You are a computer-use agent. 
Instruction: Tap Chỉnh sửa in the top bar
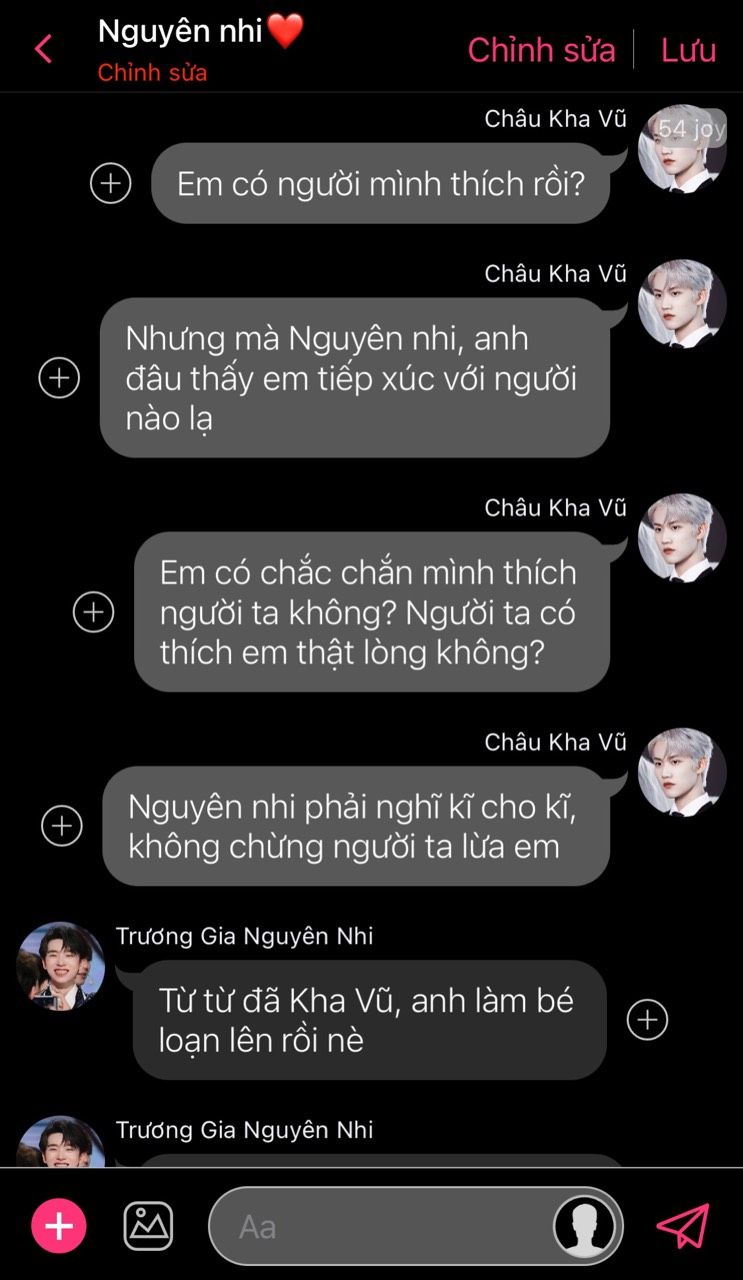click(541, 50)
